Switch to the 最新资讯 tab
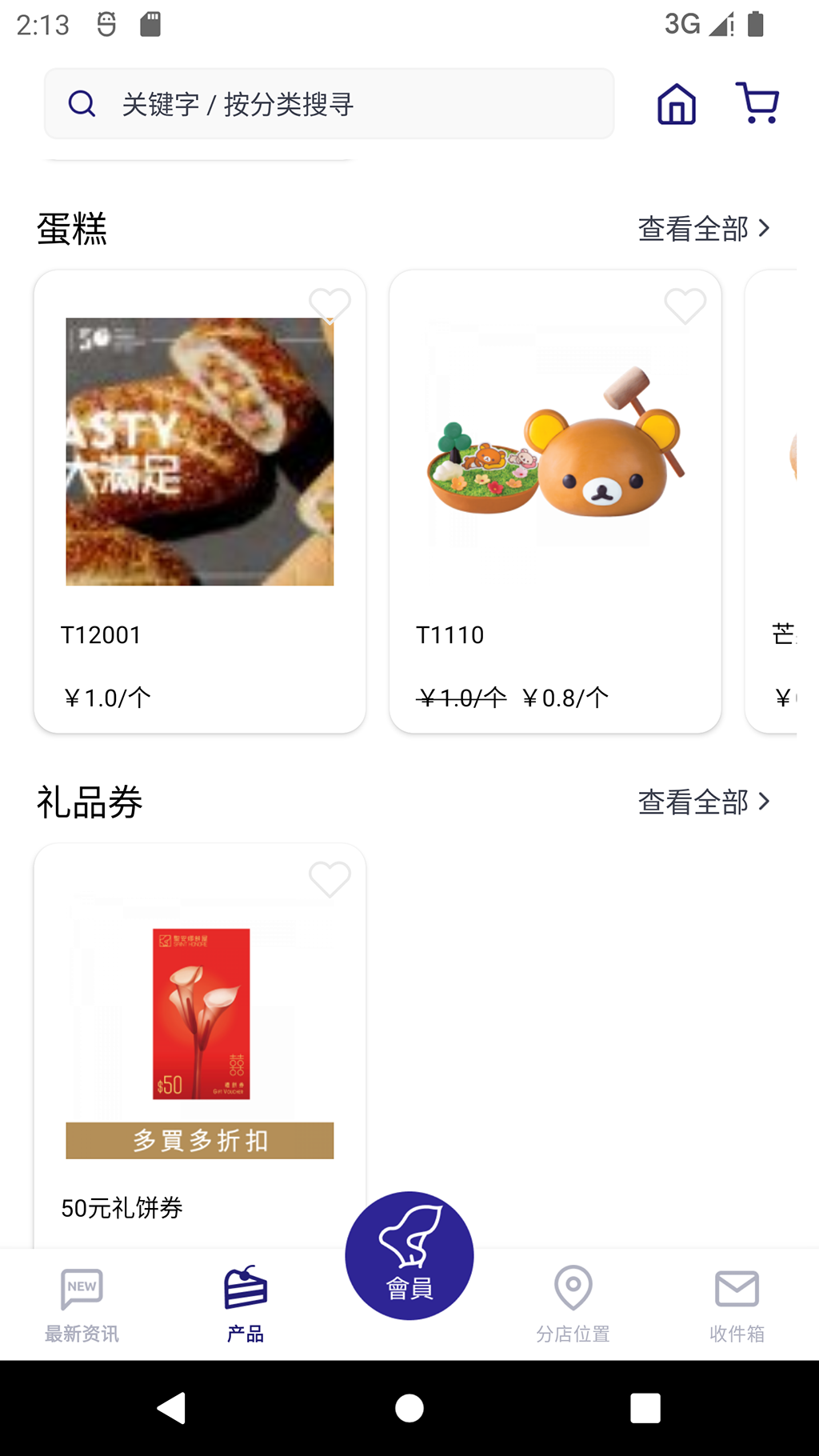Screen dimensions: 819x1456 pos(82,1304)
